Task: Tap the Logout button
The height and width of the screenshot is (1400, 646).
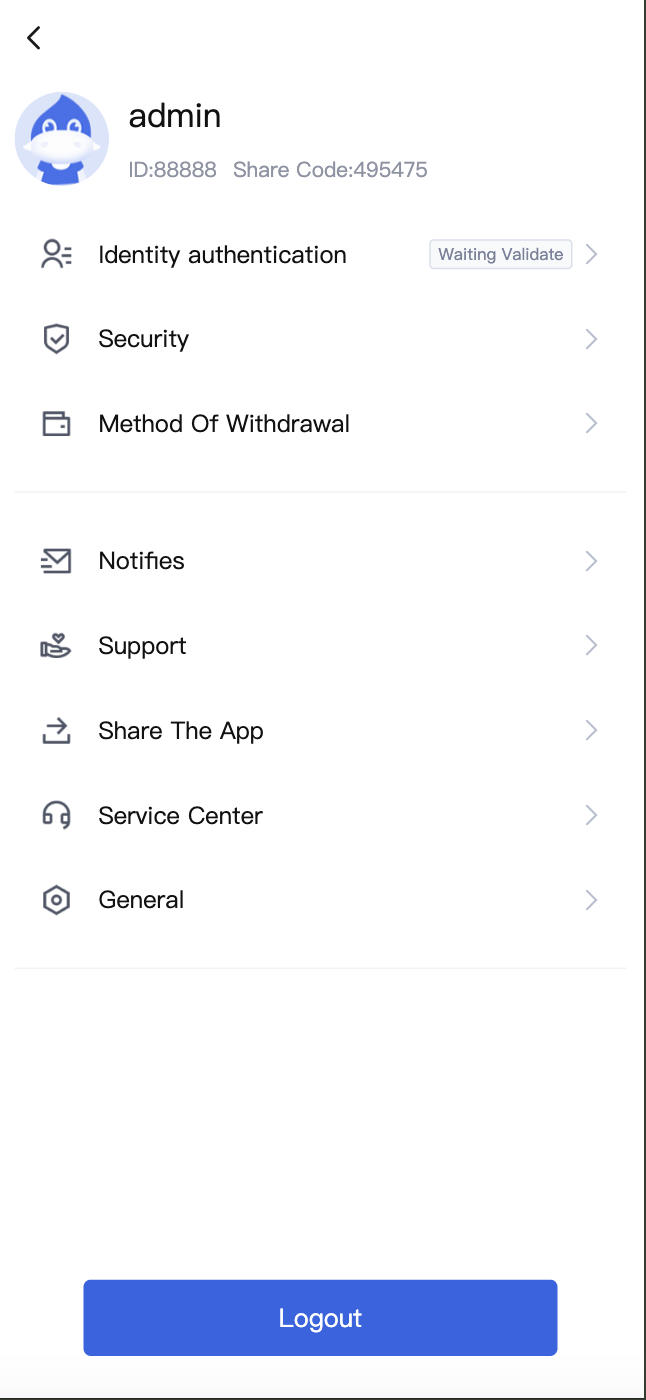Action: pos(320,1318)
